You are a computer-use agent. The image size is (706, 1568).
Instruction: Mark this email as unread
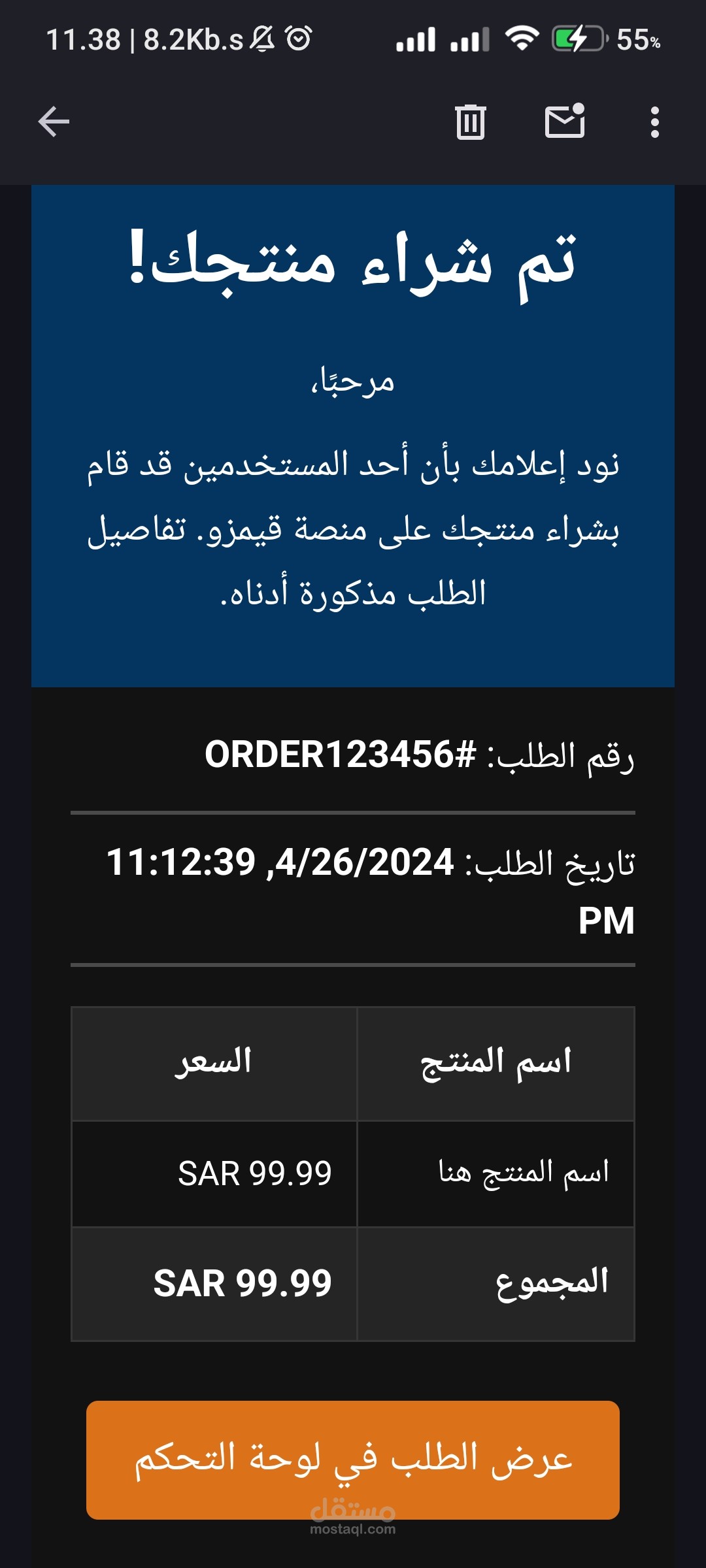coord(565,121)
